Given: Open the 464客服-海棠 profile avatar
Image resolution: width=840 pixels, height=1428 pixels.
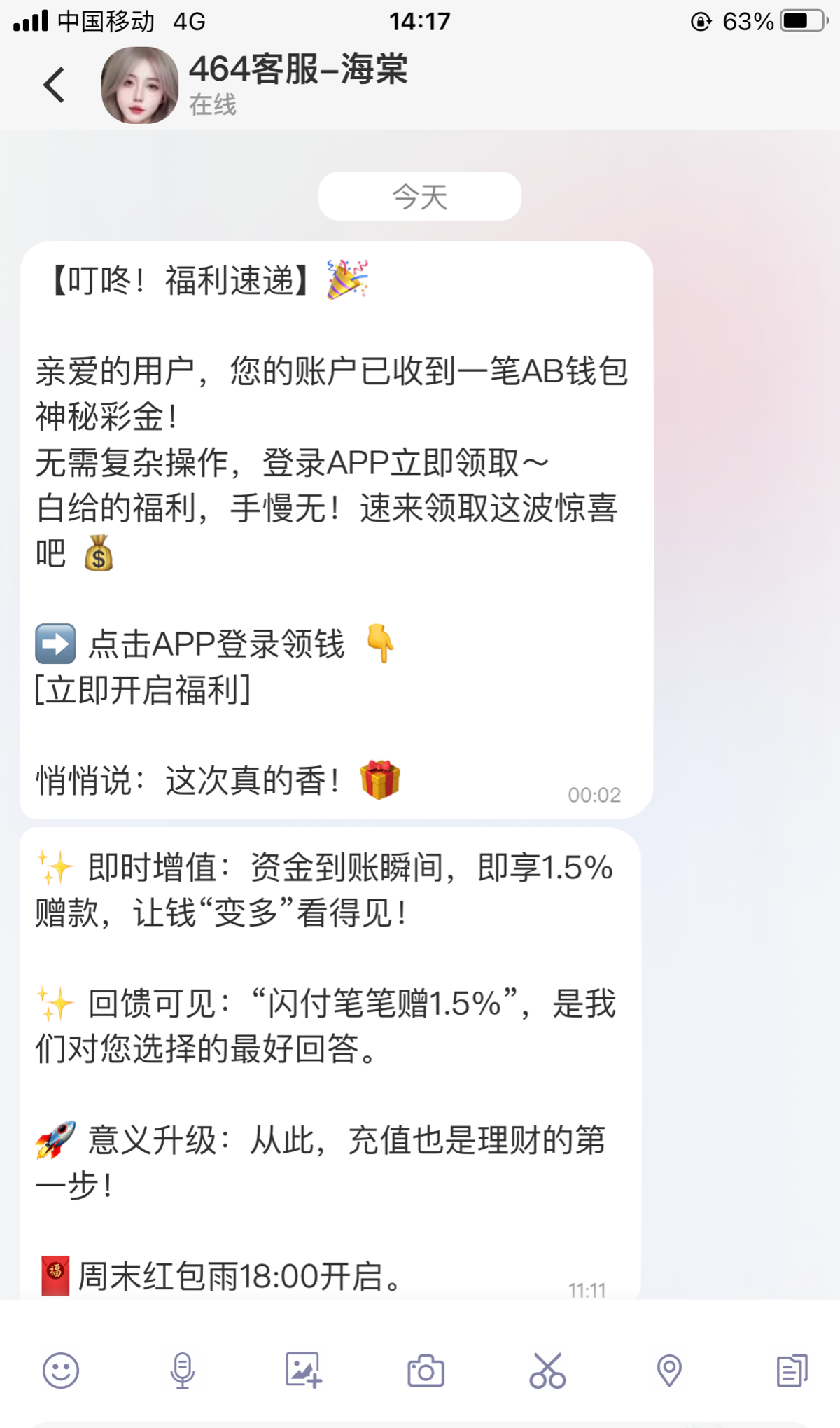Looking at the screenshot, I should tap(140, 85).
